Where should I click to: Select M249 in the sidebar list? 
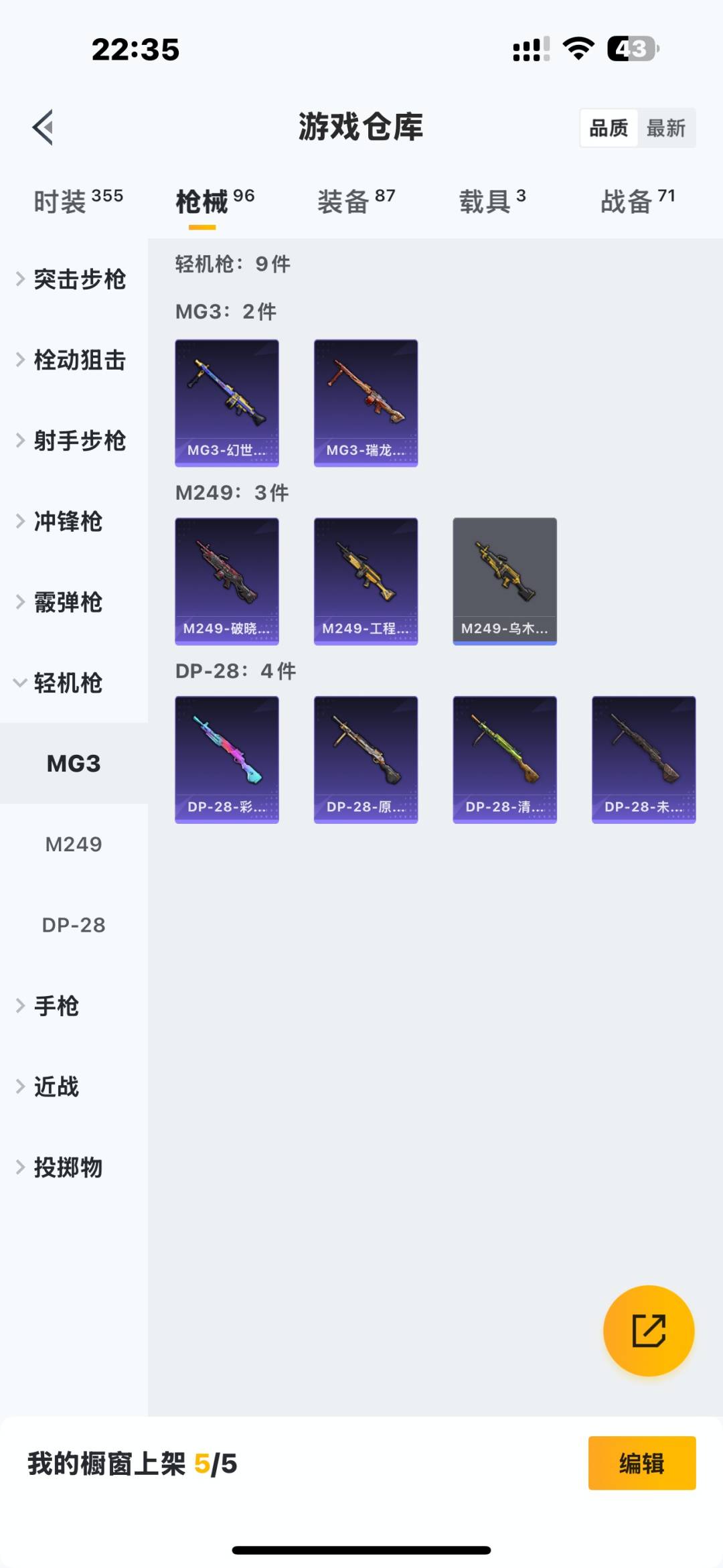tap(73, 844)
